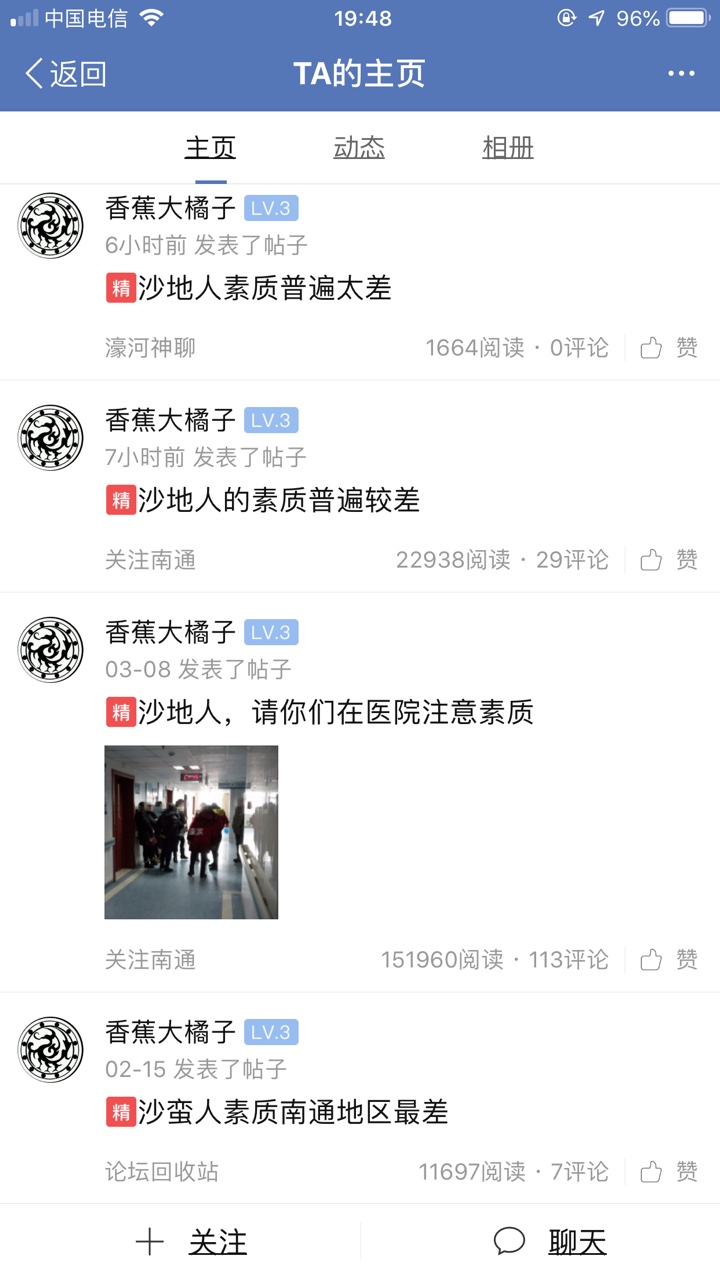Image resolution: width=720 pixels, height=1280 pixels.
Task: Open the three-dot overflow menu
Action: point(681,74)
